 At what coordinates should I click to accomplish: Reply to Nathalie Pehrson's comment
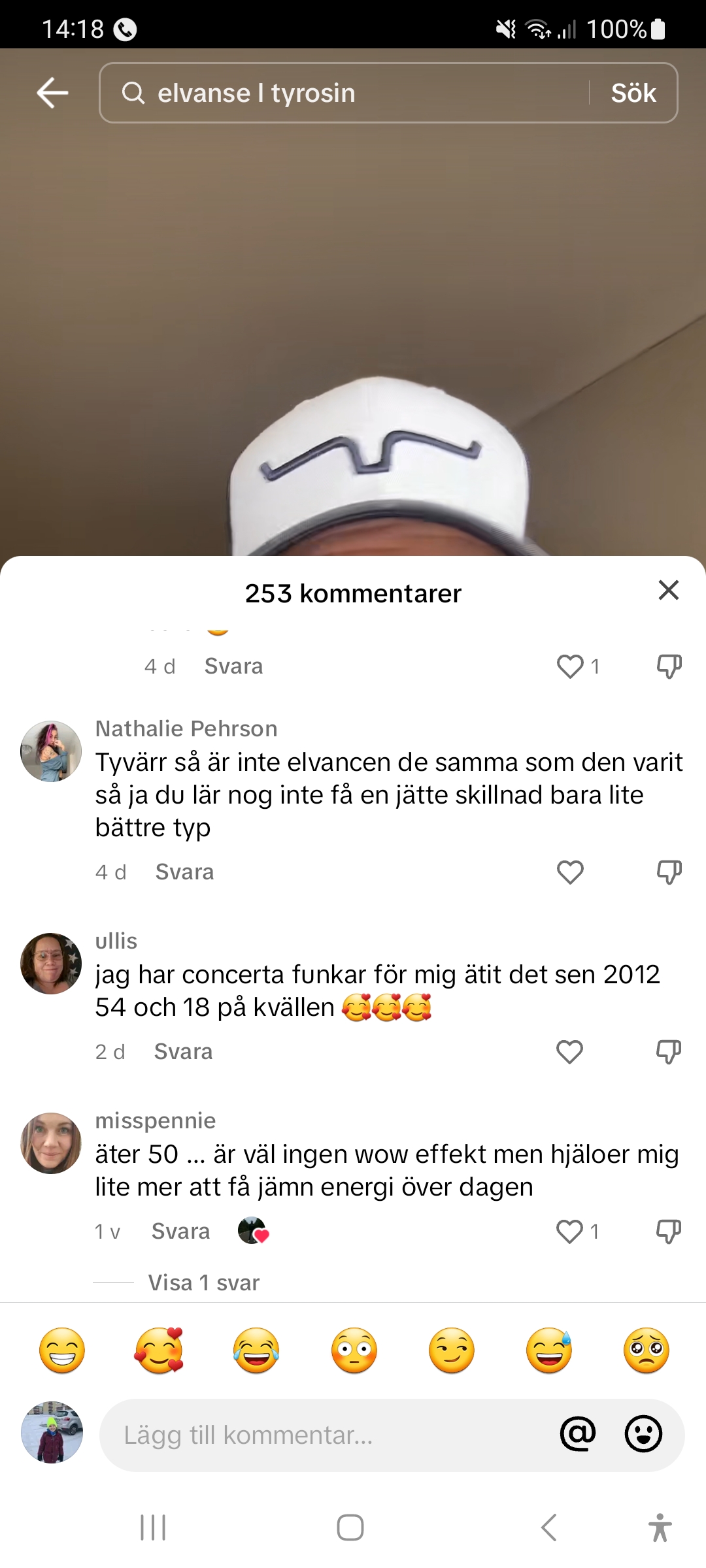click(x=184, y=872)
